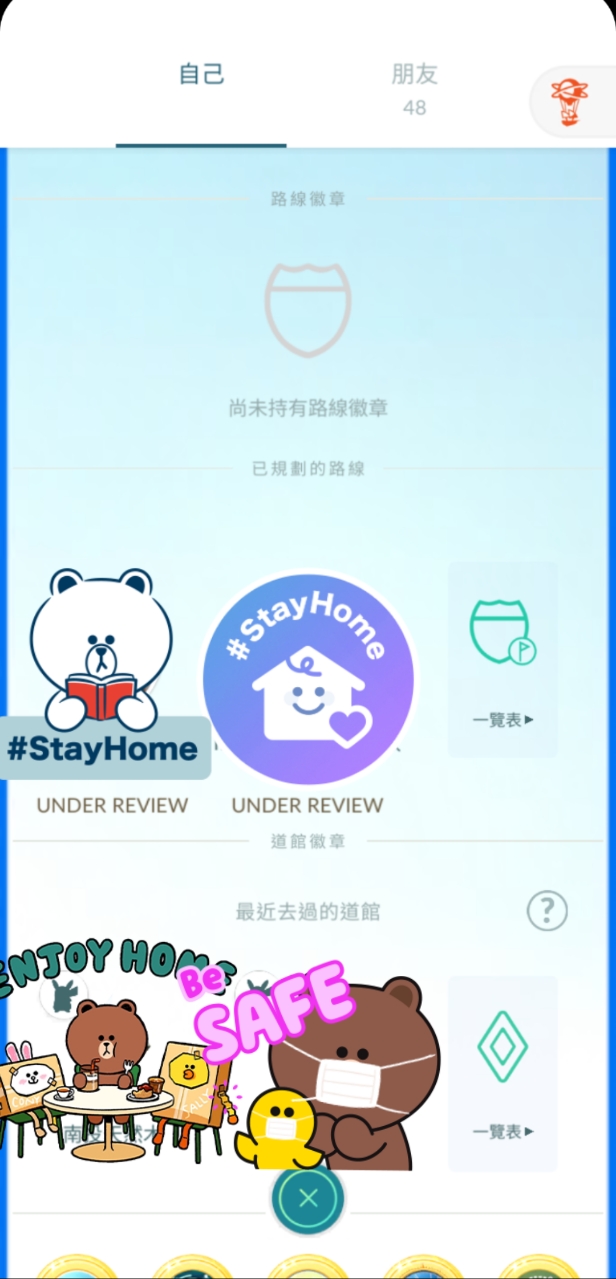
Task: Open the planned routes 一覽表 list
Action: (x=503, y=659)
